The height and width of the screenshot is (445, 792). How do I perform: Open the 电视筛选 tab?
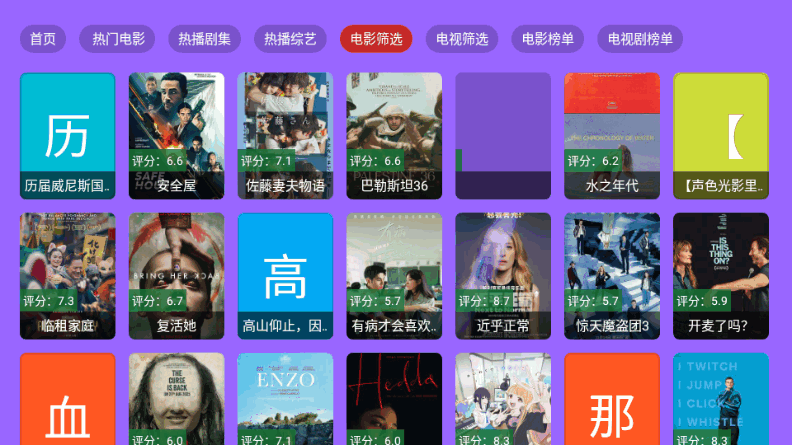462,39
